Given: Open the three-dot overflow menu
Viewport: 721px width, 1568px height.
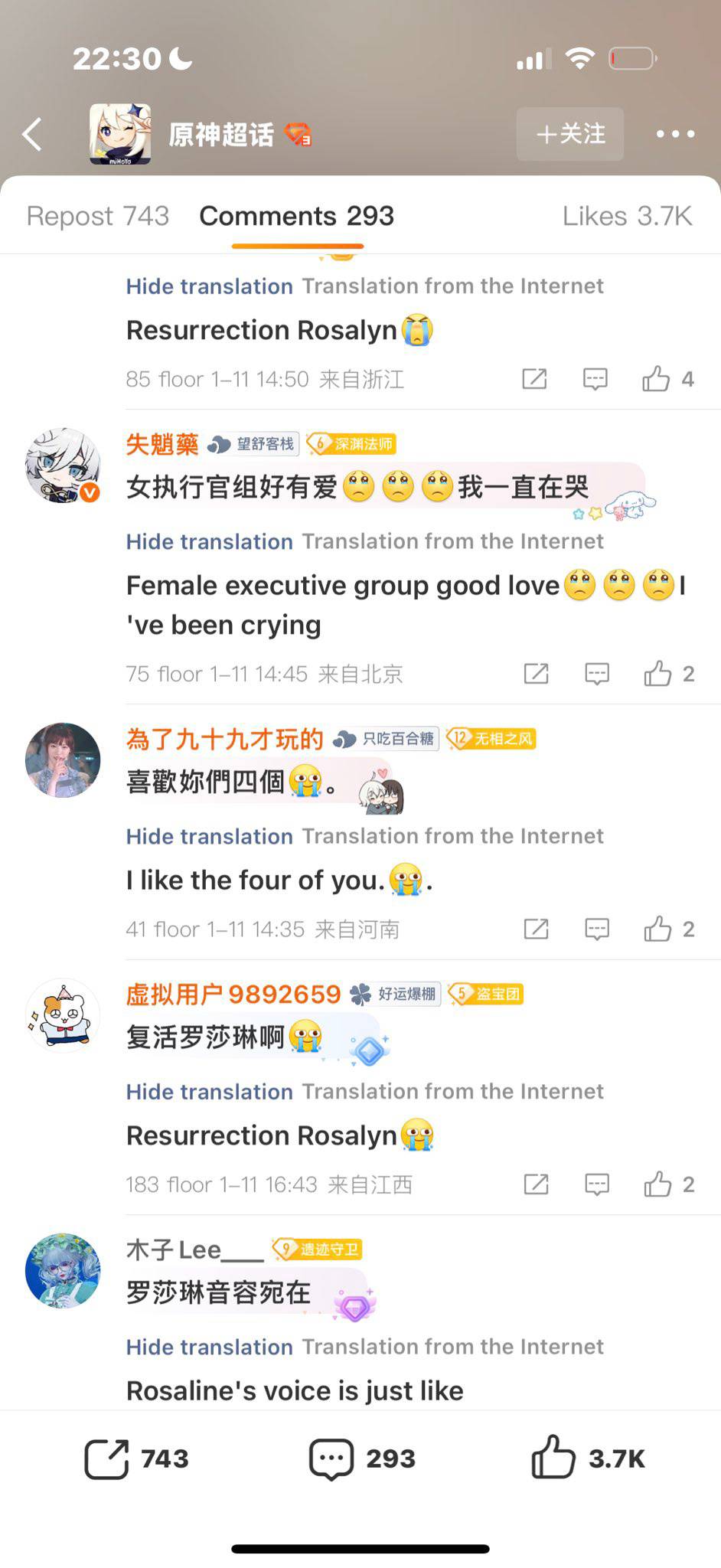Looking at the screenshot, I should tap(675, 134).
